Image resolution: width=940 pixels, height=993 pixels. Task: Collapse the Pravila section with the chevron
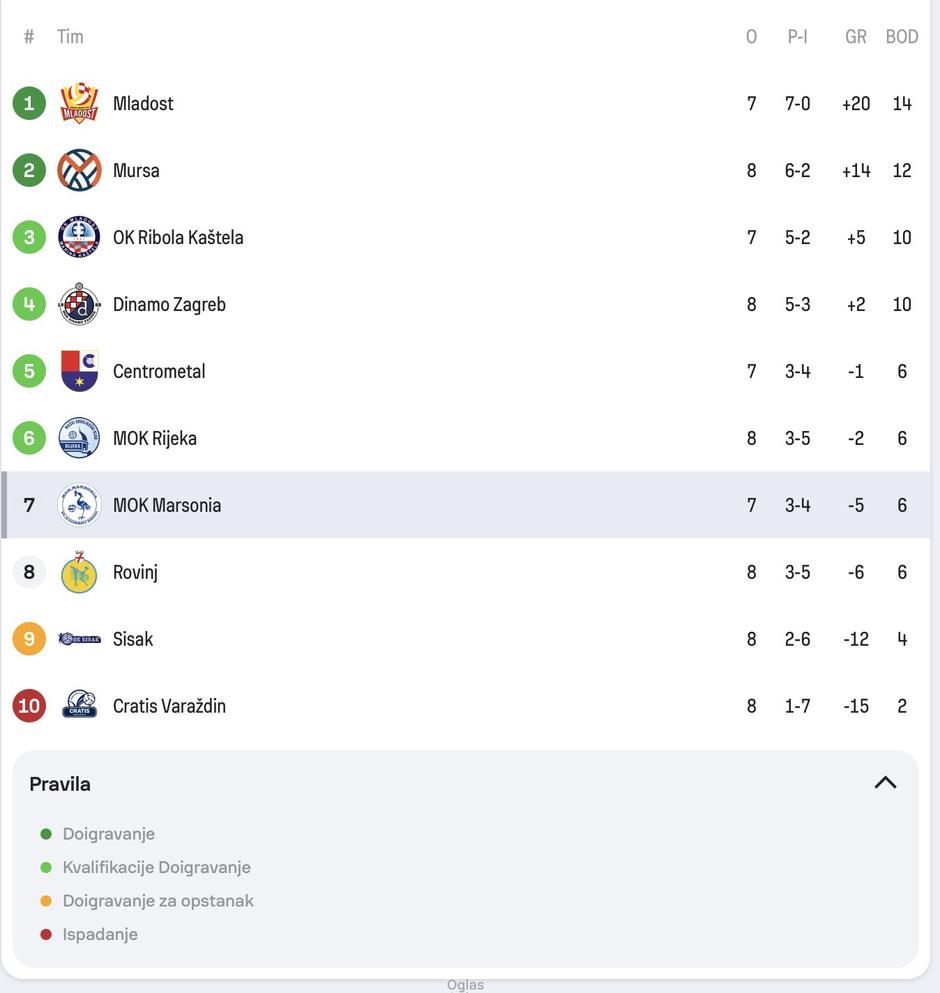pos(884,783)
